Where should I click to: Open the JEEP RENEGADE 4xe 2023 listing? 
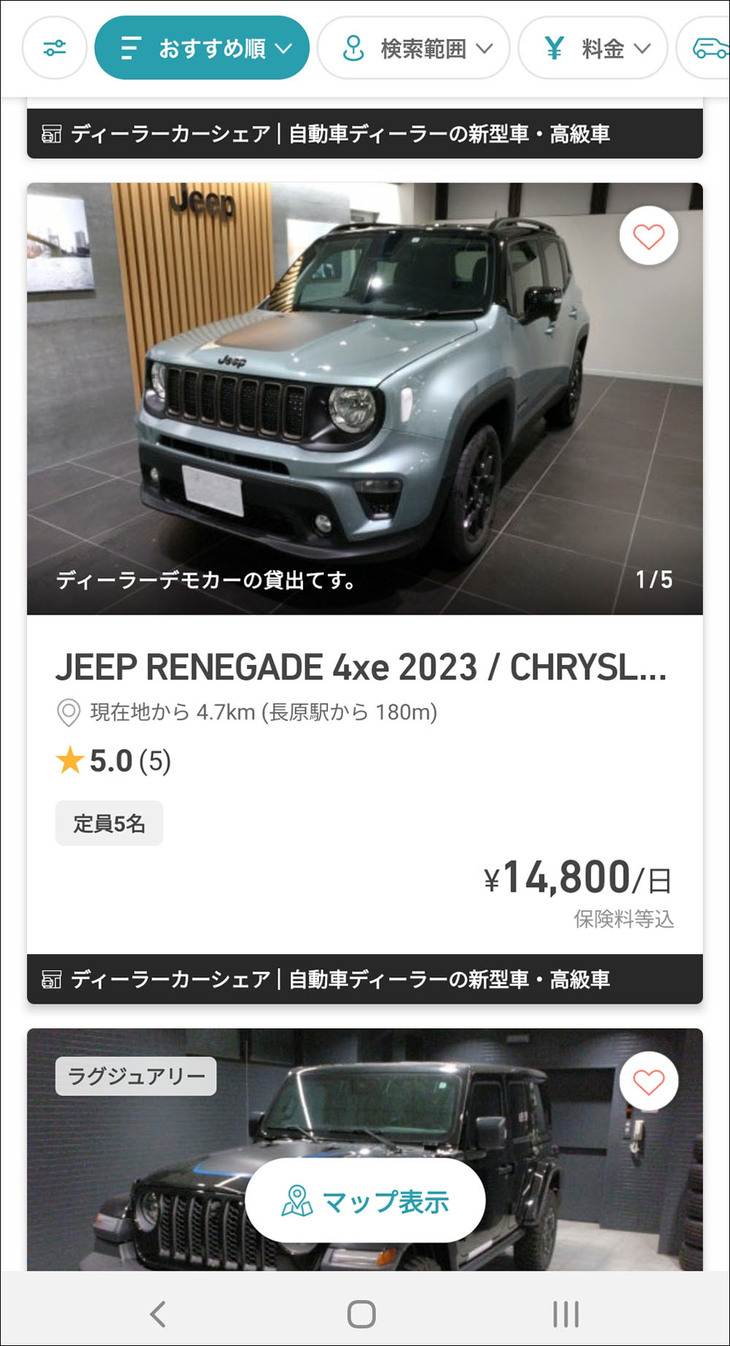point(365,666)
